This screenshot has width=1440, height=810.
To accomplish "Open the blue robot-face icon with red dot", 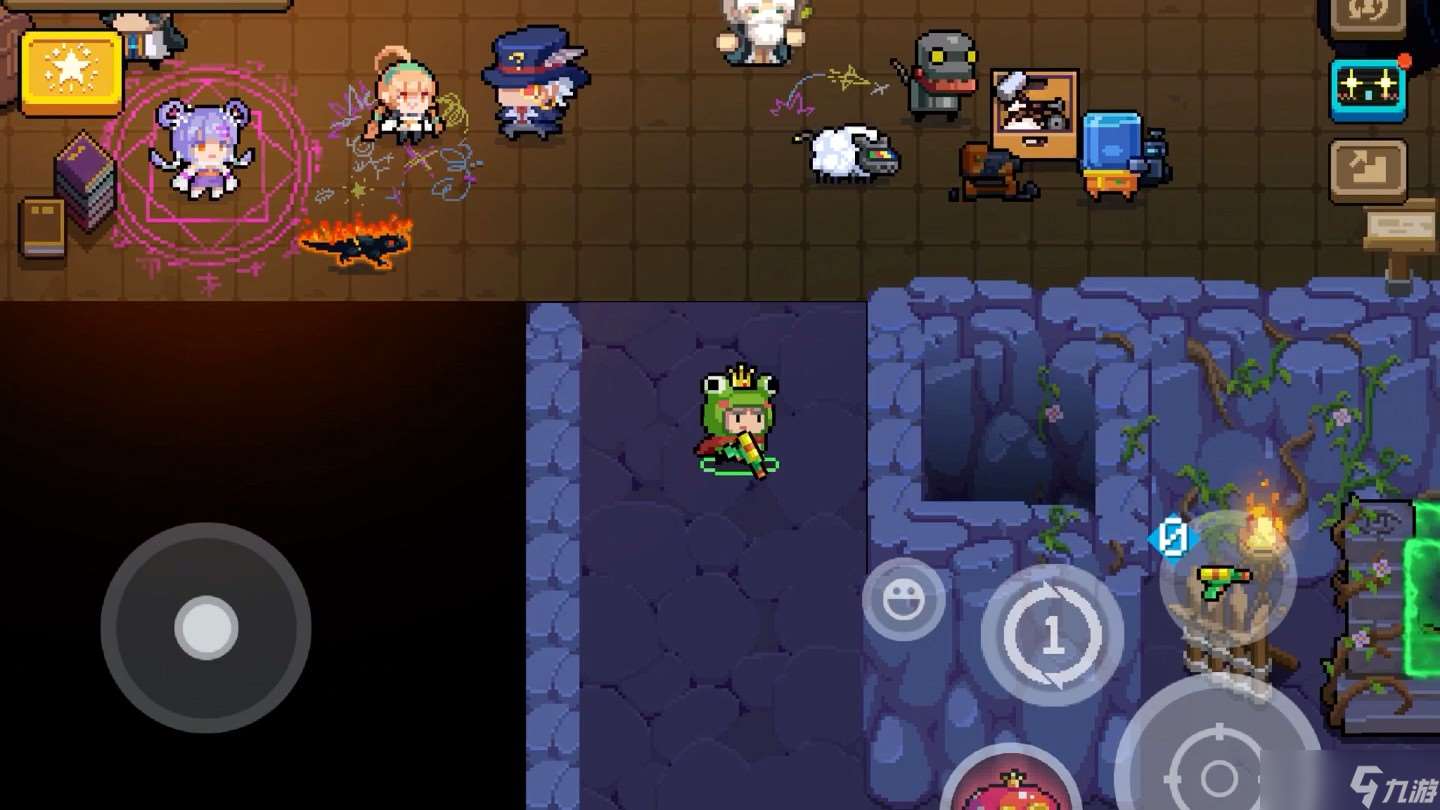I will (x=1368, y=91).
